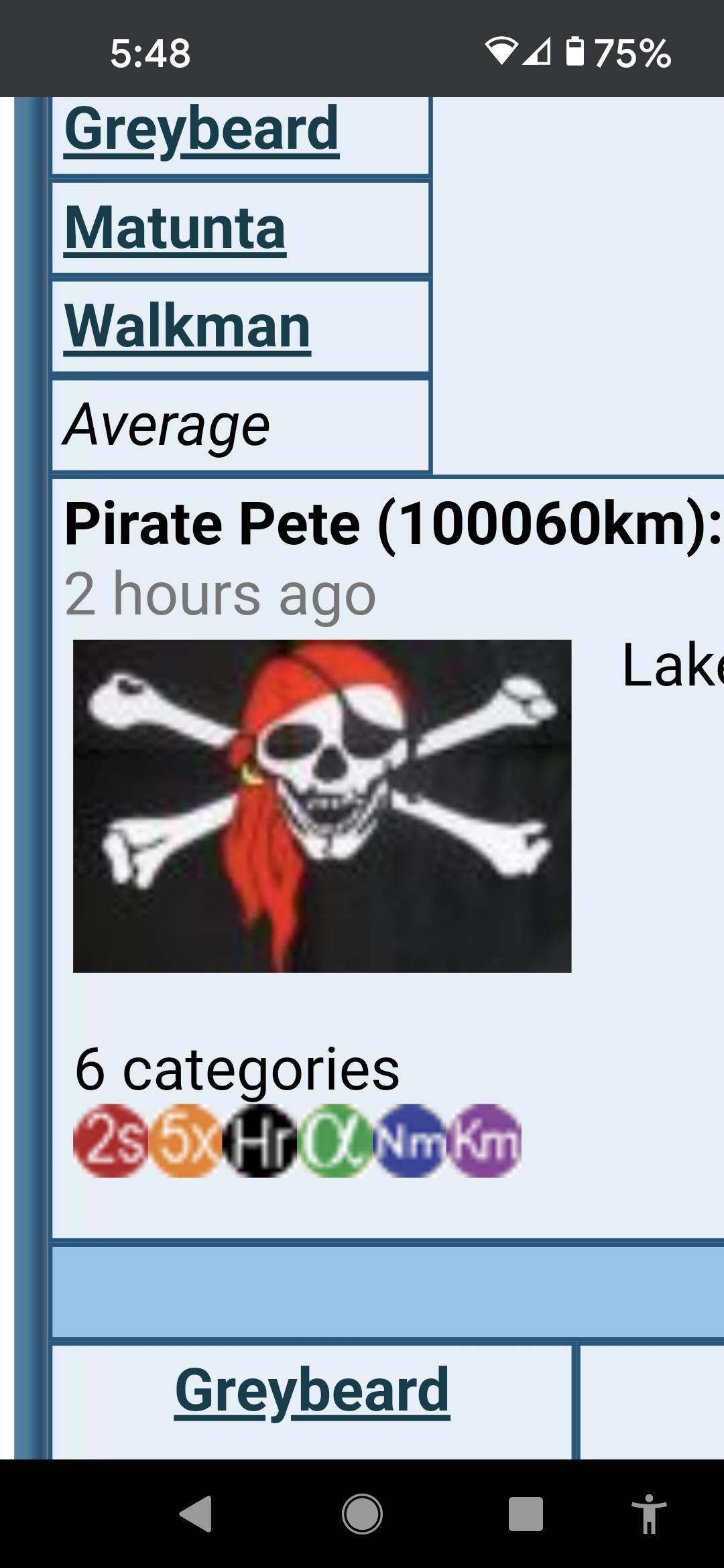This screenshot has width=724, height=1568.
Task: Open the Walkman link
Action: point(188,327)
